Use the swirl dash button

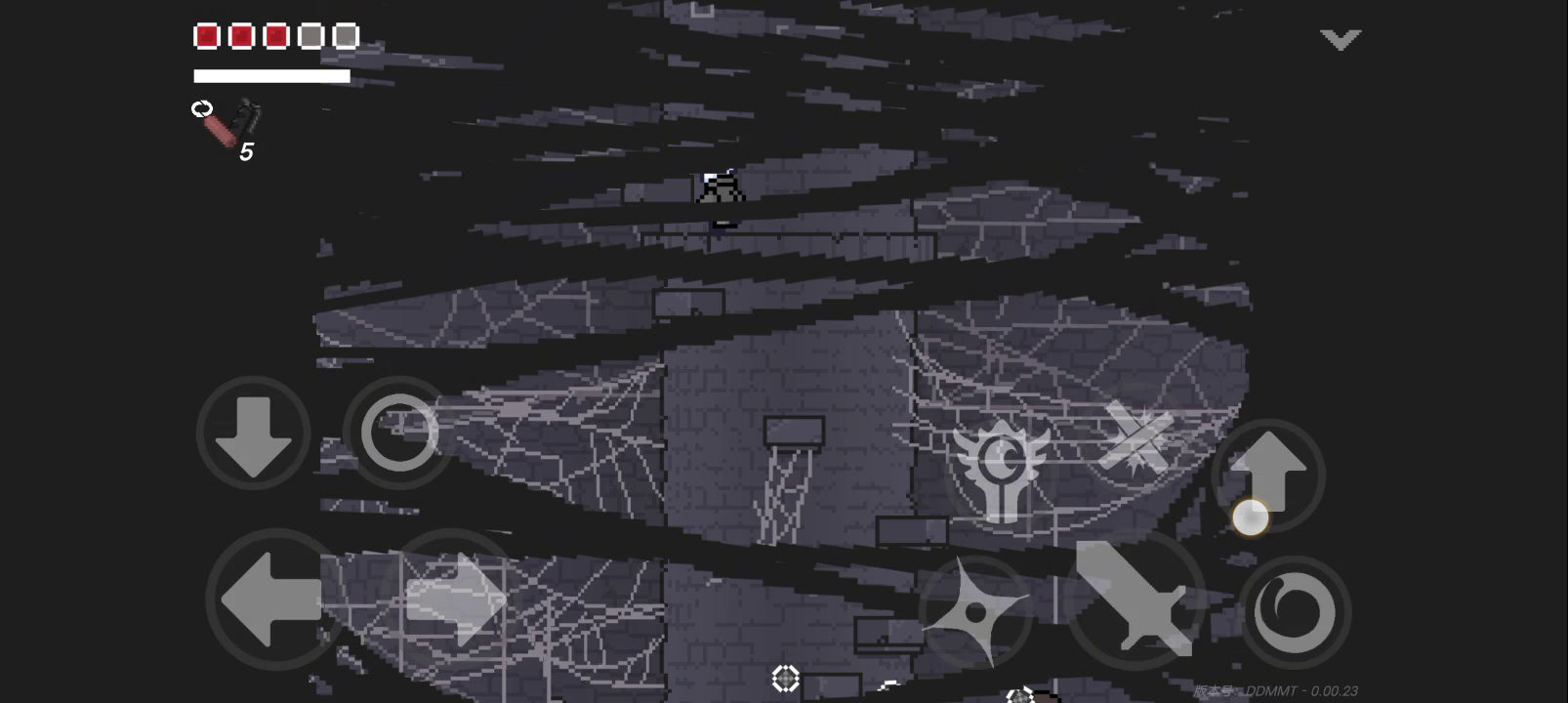click(x=1295, y=612)
